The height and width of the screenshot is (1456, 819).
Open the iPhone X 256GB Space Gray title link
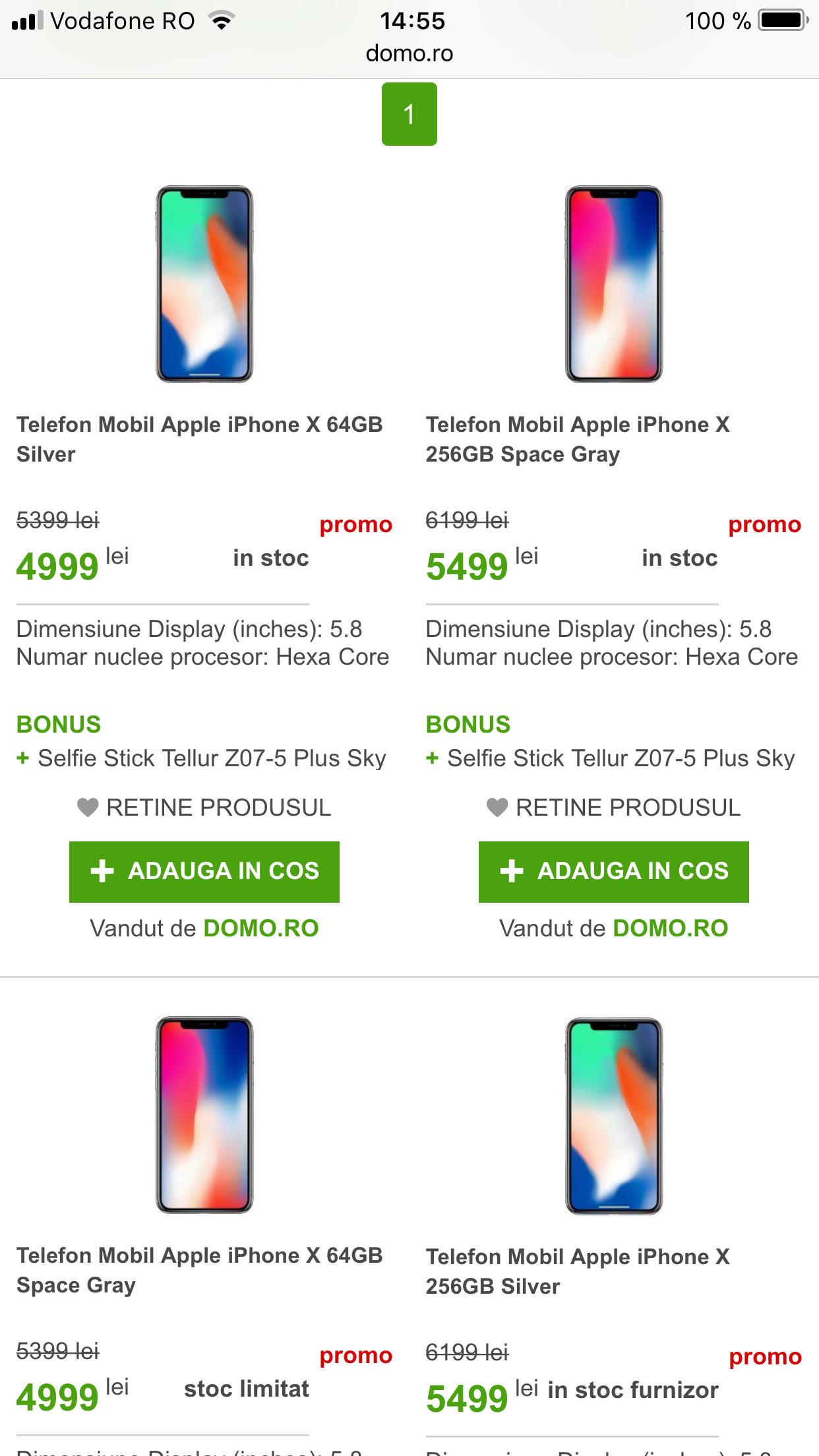click(x=578, y=439)
